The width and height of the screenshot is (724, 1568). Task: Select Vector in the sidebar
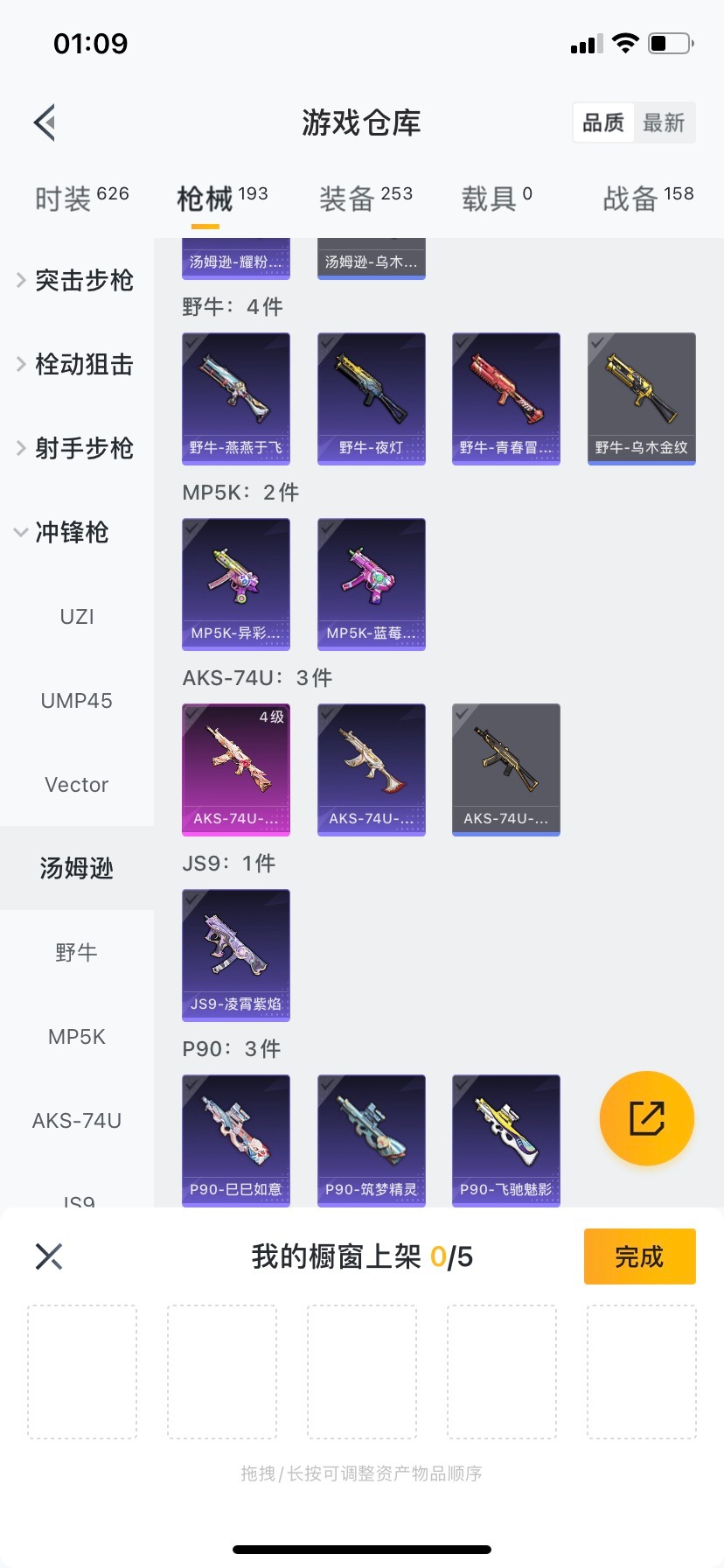coord(77,784)
